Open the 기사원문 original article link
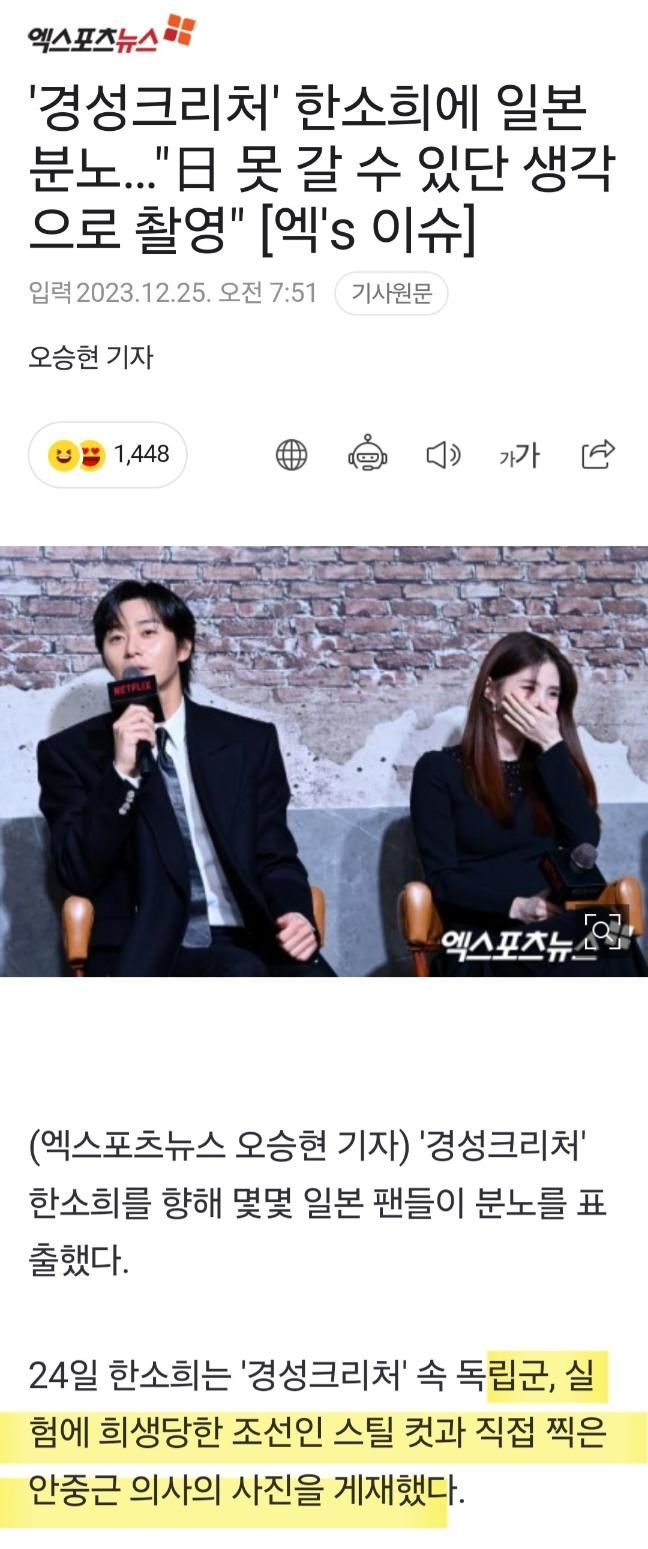Image resolution: width=648 pixels, height=1549 pixels. 391,293
